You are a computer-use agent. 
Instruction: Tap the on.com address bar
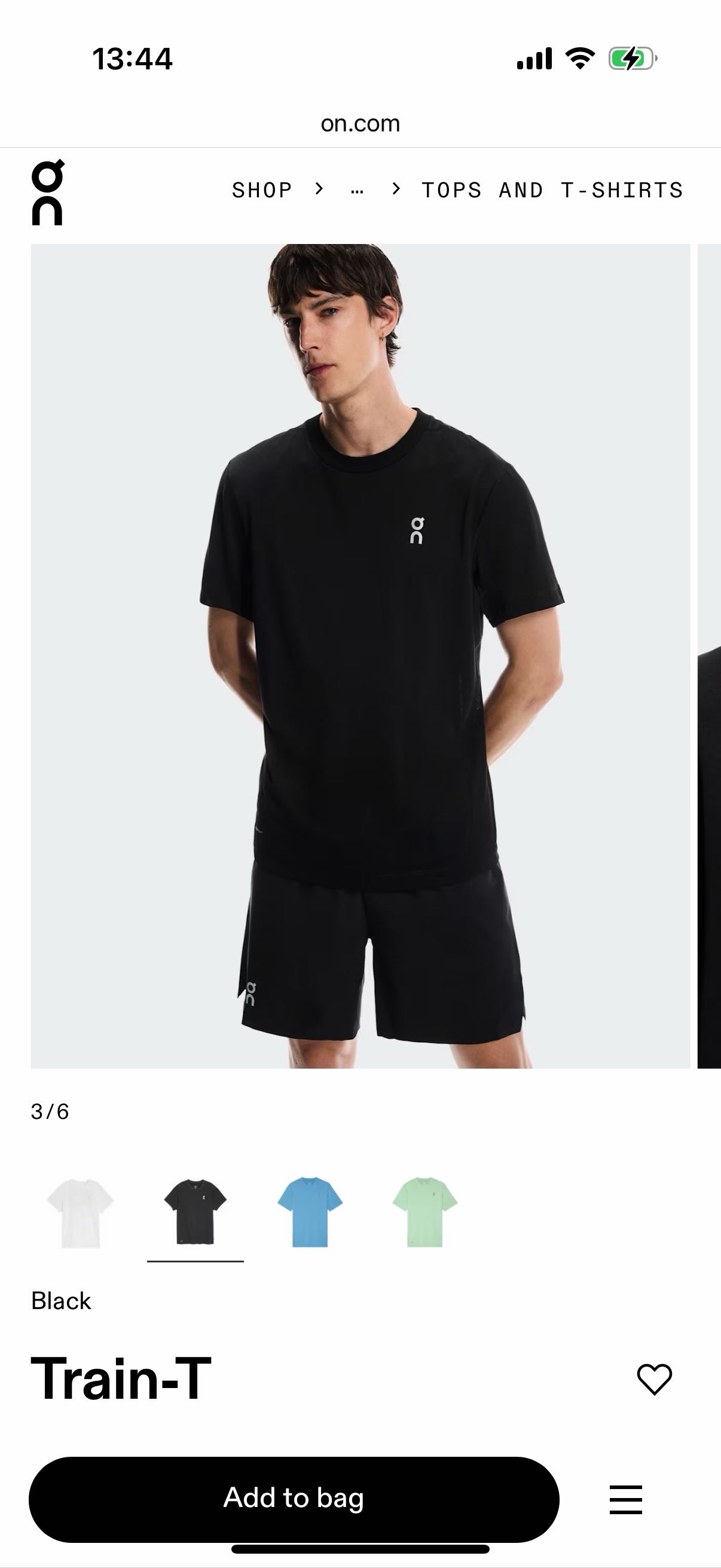360,124
